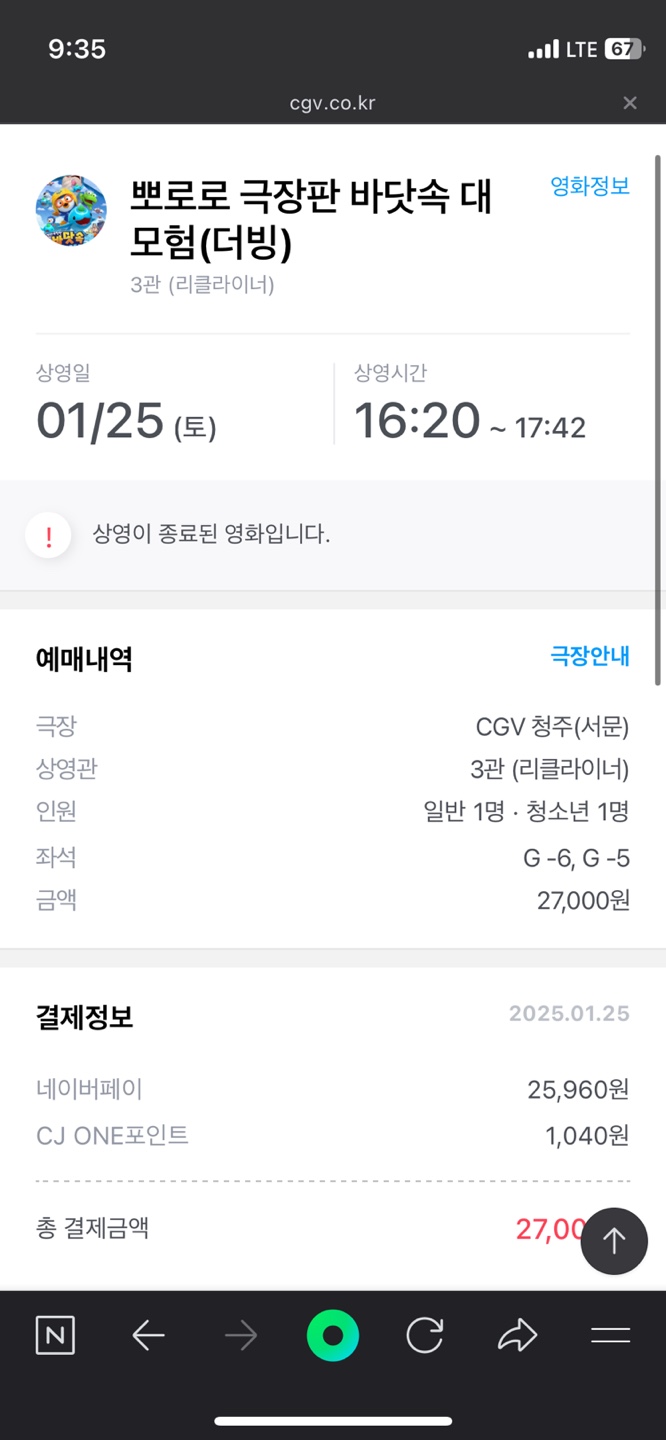
Task: Open the browser hamburger menu
Action: pyautogui.click(x=610, y=1335)
